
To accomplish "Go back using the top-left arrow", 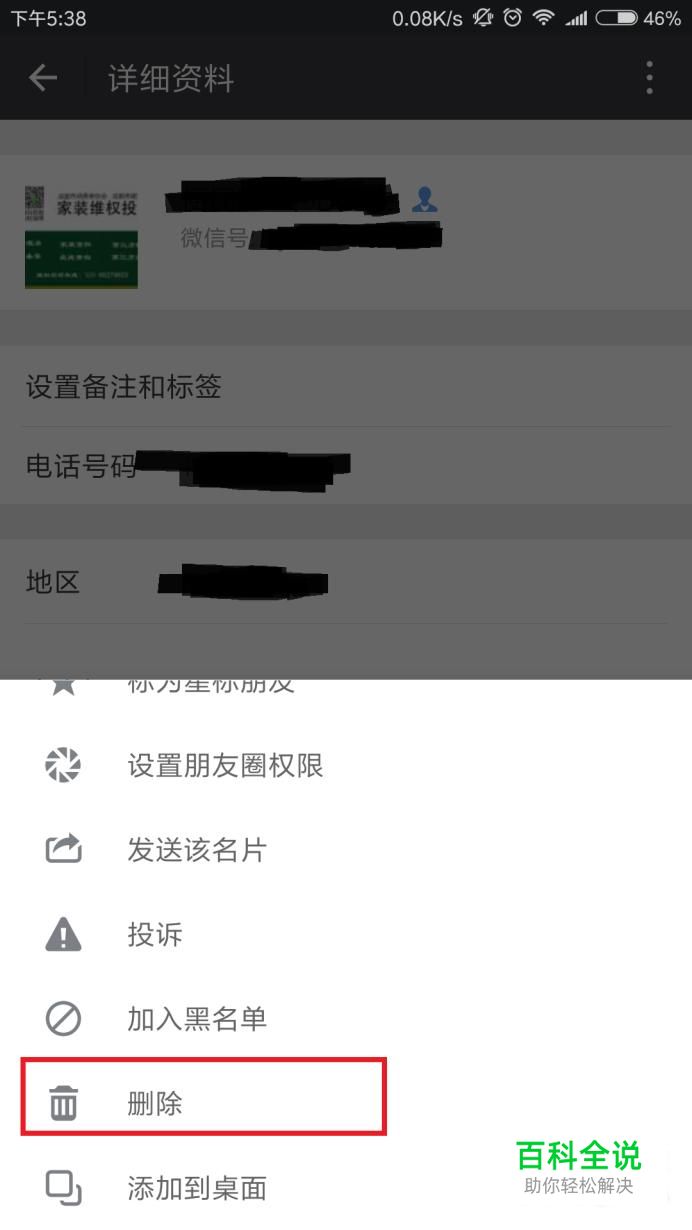I will click(43, 78).
